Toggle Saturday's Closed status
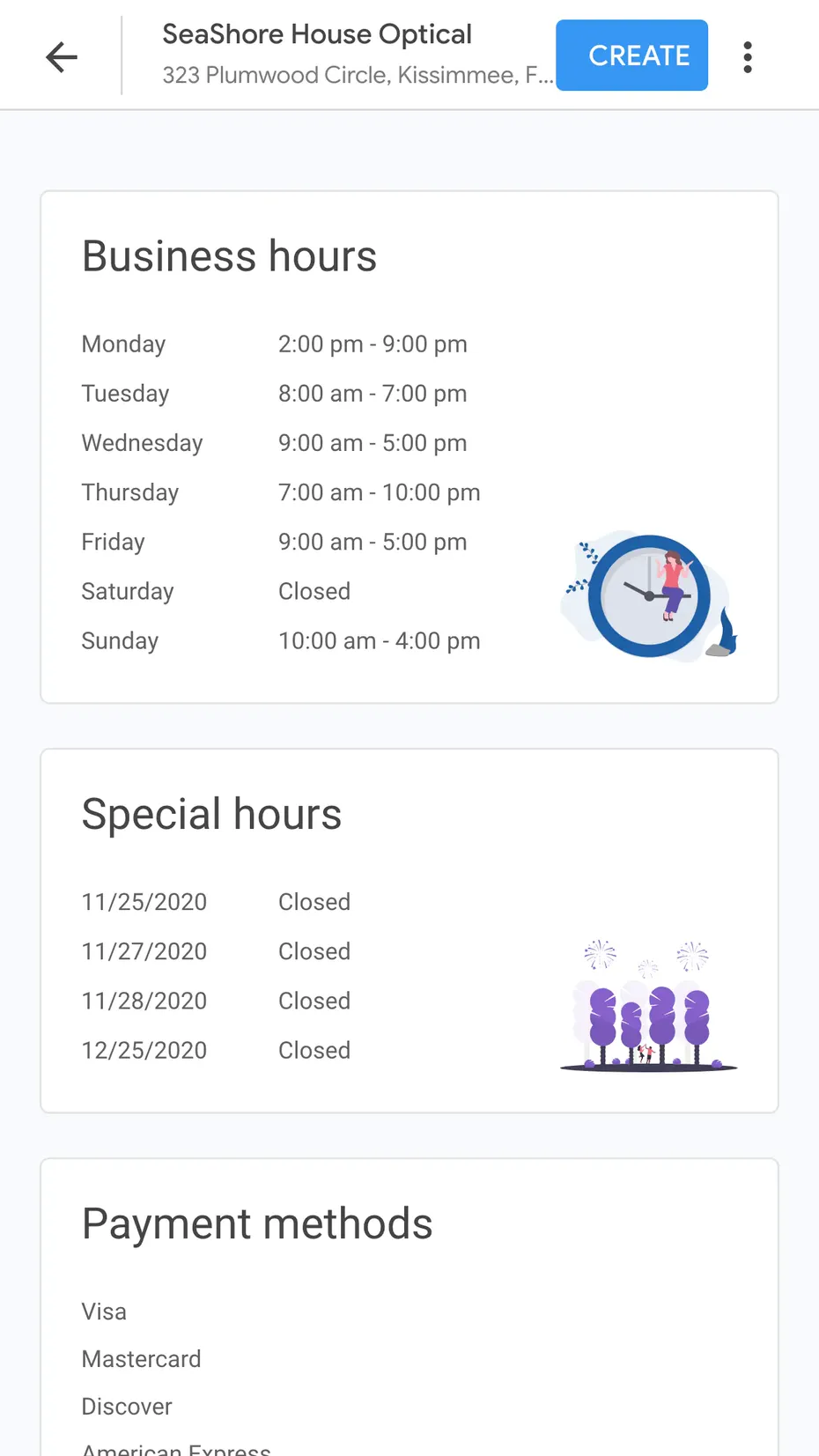The height and width of the screenshot is (1456, 819). [314, 591]
